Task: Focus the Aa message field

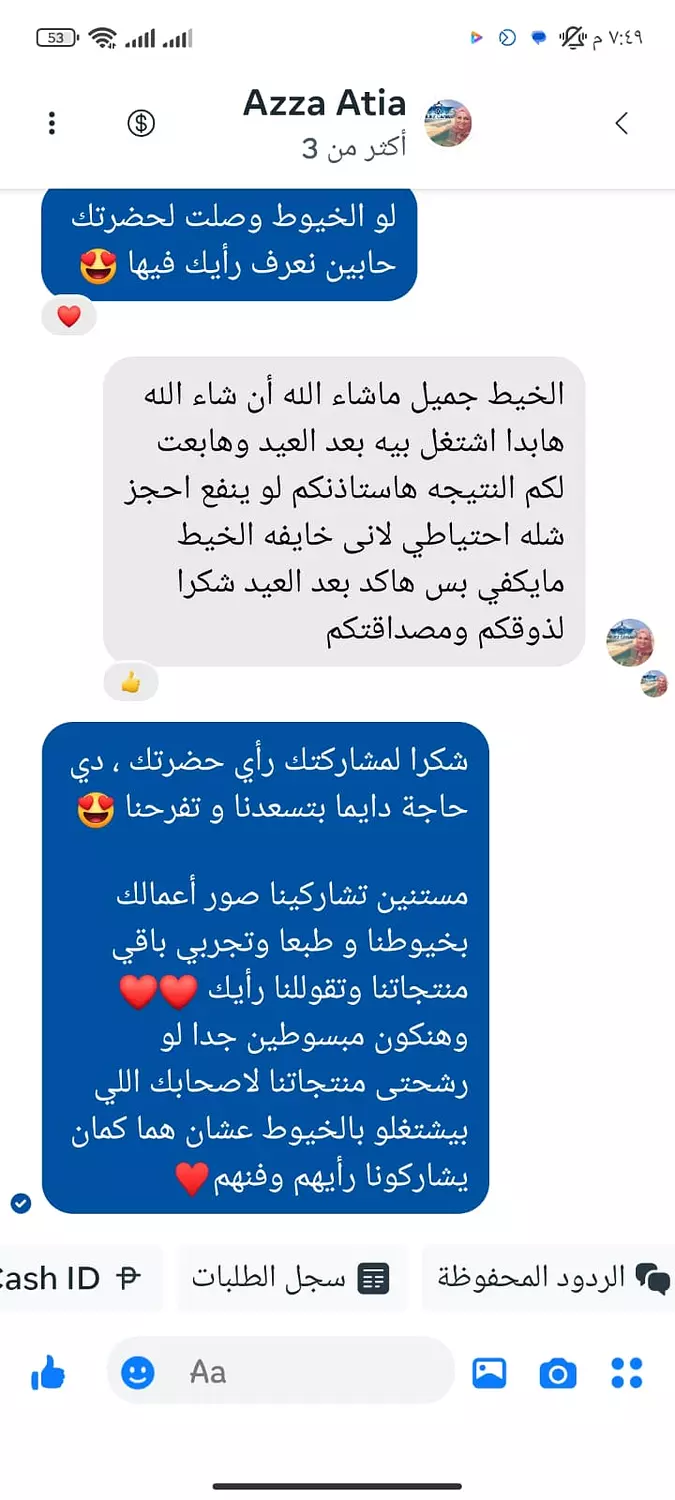Action: [x=300, y=1372]
